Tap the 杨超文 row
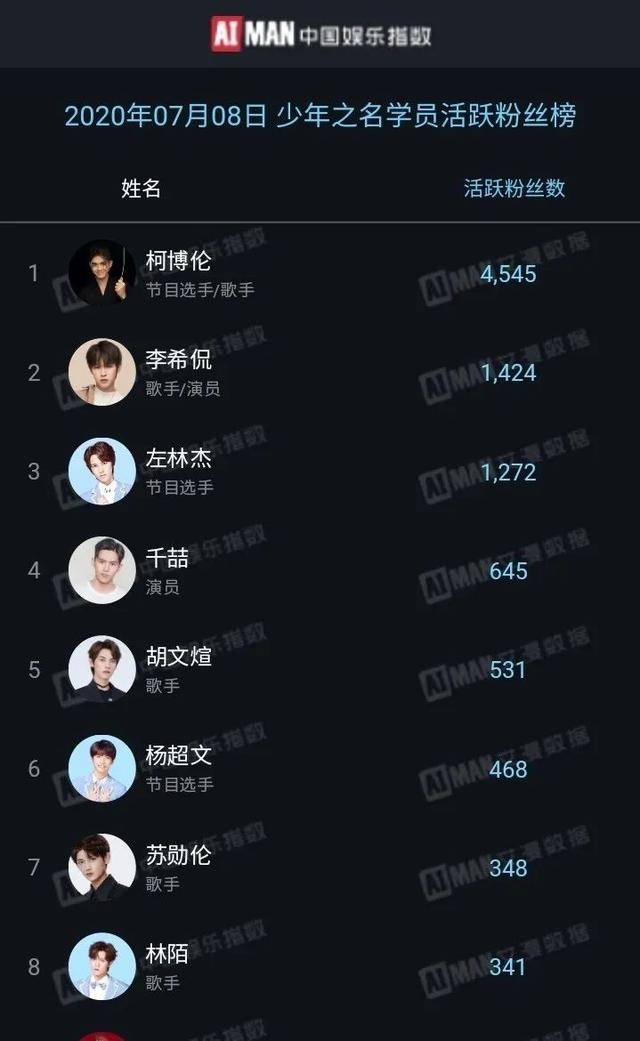The width and height of the screenshot is (640, 1041). [180, 758]
